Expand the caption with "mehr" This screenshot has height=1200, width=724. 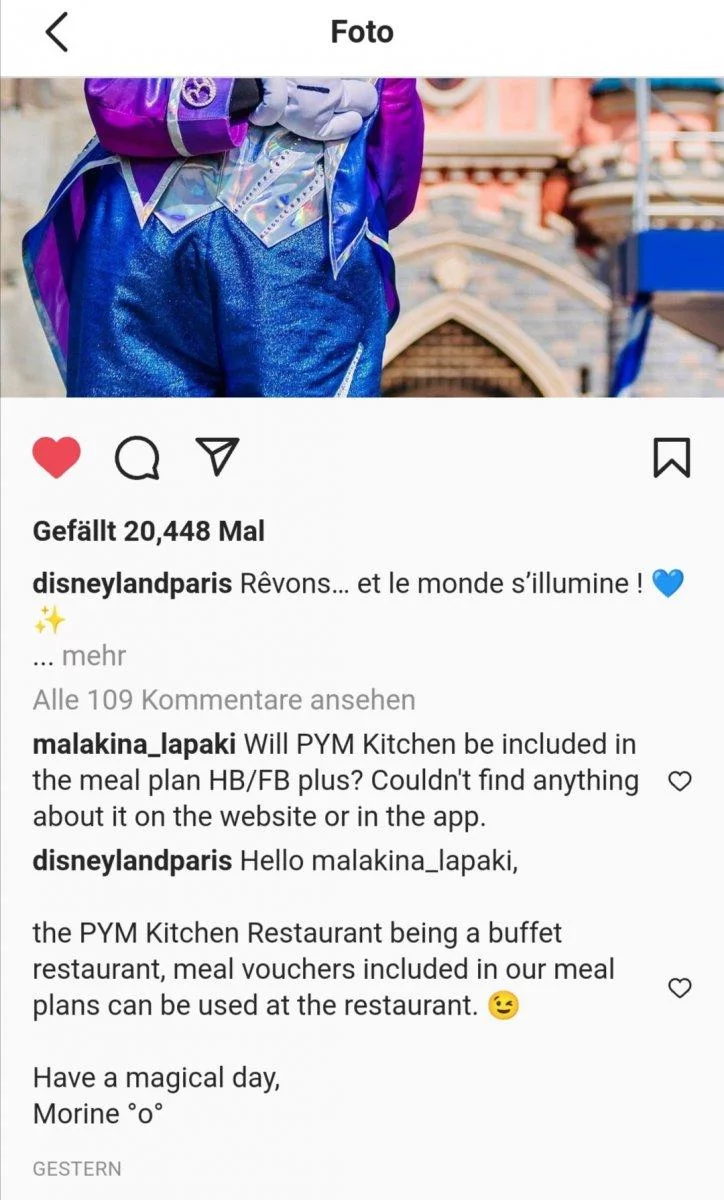[93, 656]
